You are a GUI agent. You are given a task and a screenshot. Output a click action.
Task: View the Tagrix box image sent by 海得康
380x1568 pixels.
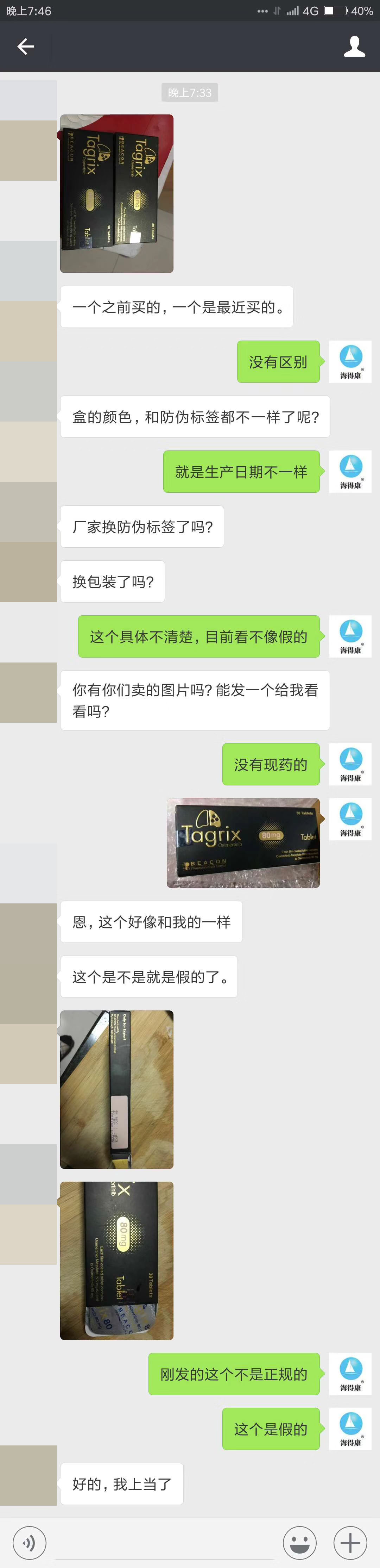coord(243,842)
